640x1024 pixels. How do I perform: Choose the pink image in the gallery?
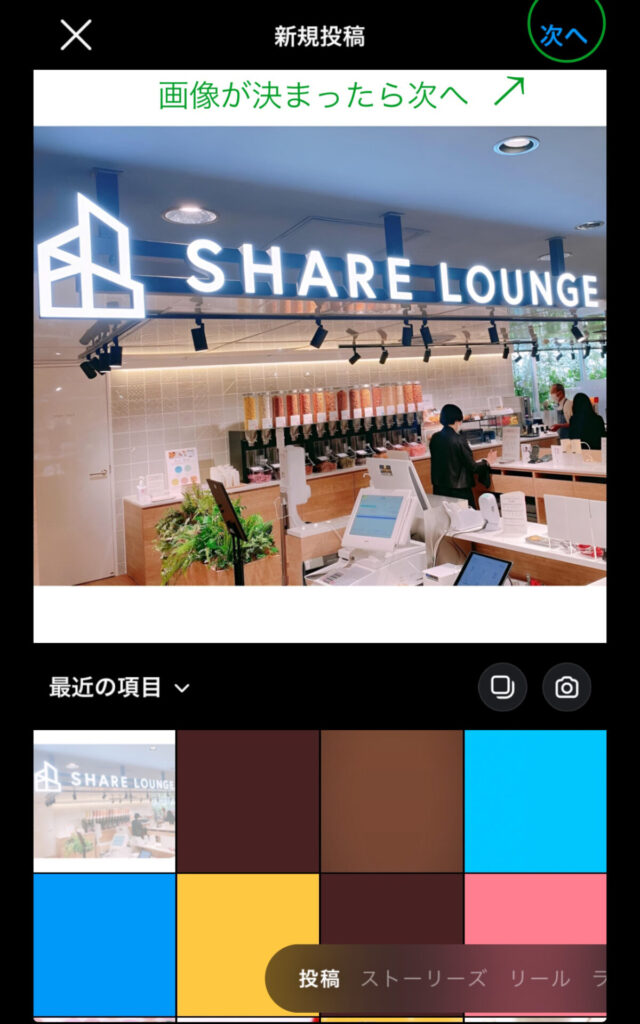[535, 905]
